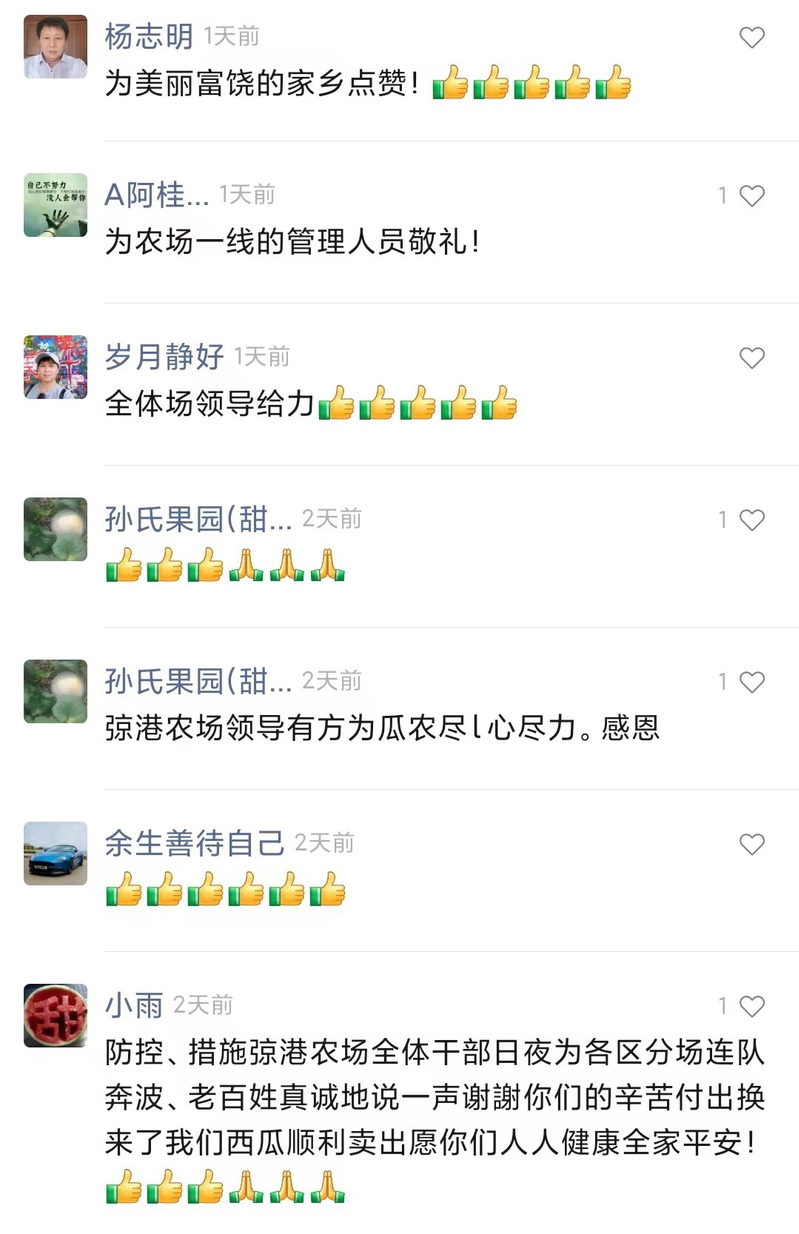Viewport: 799px width, 1234px height.
Task: Open A阿桂's profile avatar
Action: click(x=55, y=205)
